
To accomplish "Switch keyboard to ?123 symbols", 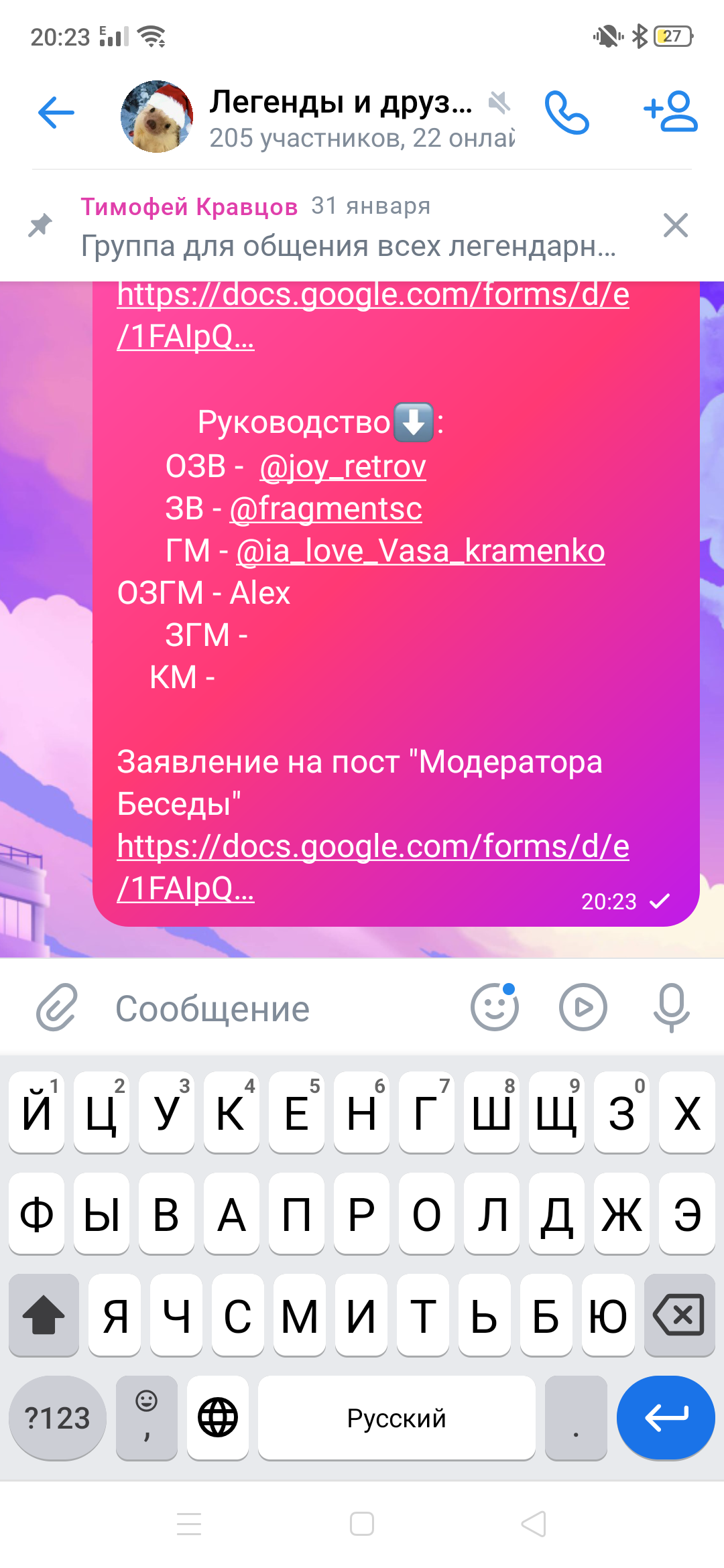I will click(57, 1417).
